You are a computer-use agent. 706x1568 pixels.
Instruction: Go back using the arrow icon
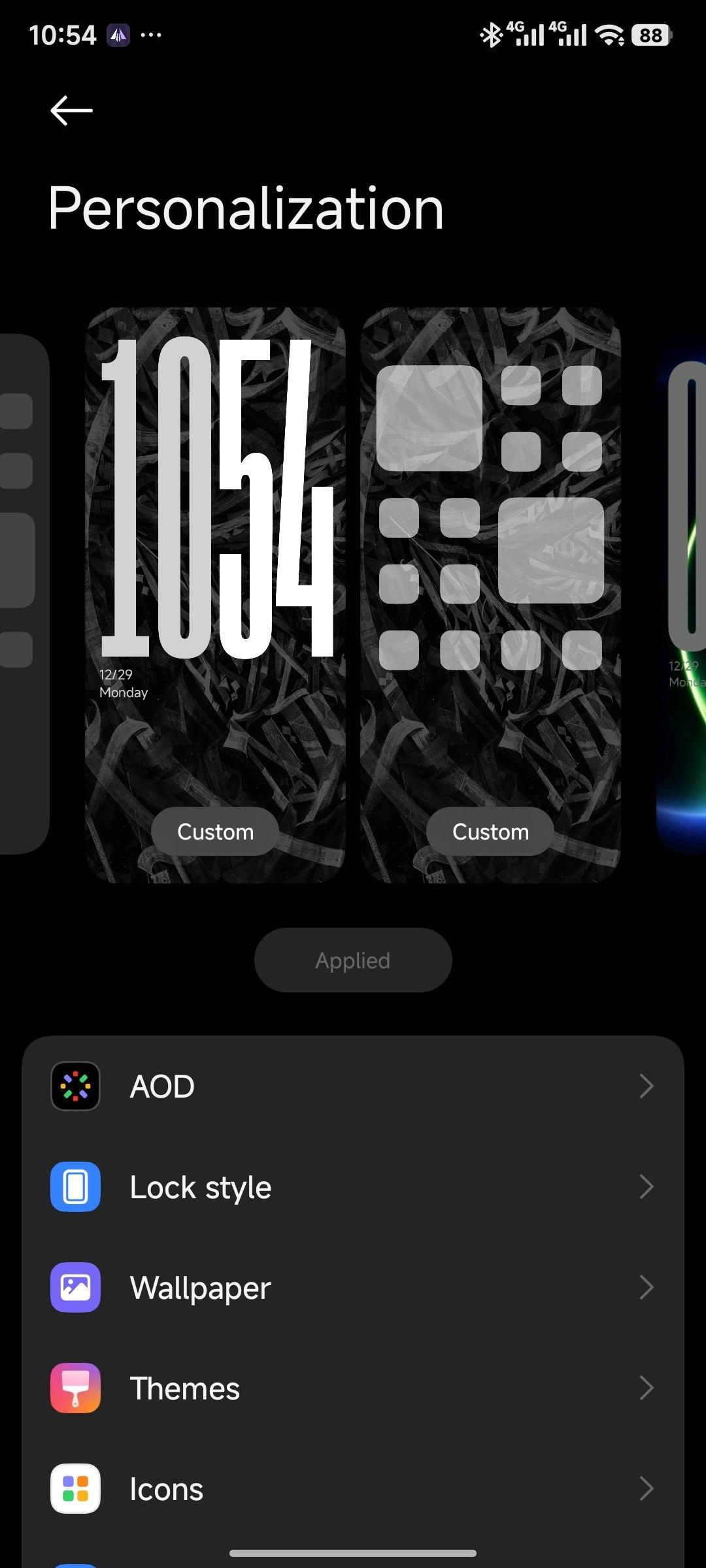[x=71, y=110]
